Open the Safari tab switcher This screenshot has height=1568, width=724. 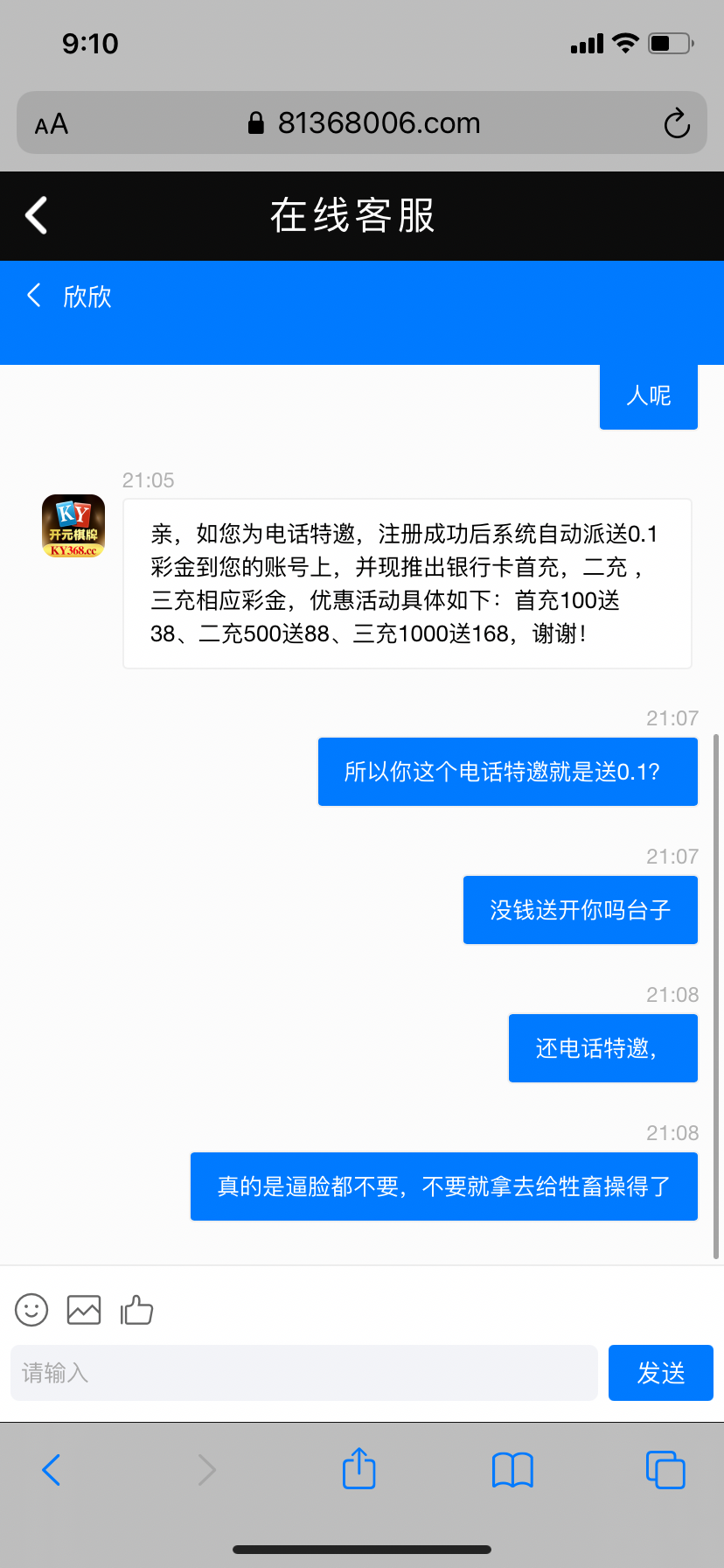[665, 1470]
